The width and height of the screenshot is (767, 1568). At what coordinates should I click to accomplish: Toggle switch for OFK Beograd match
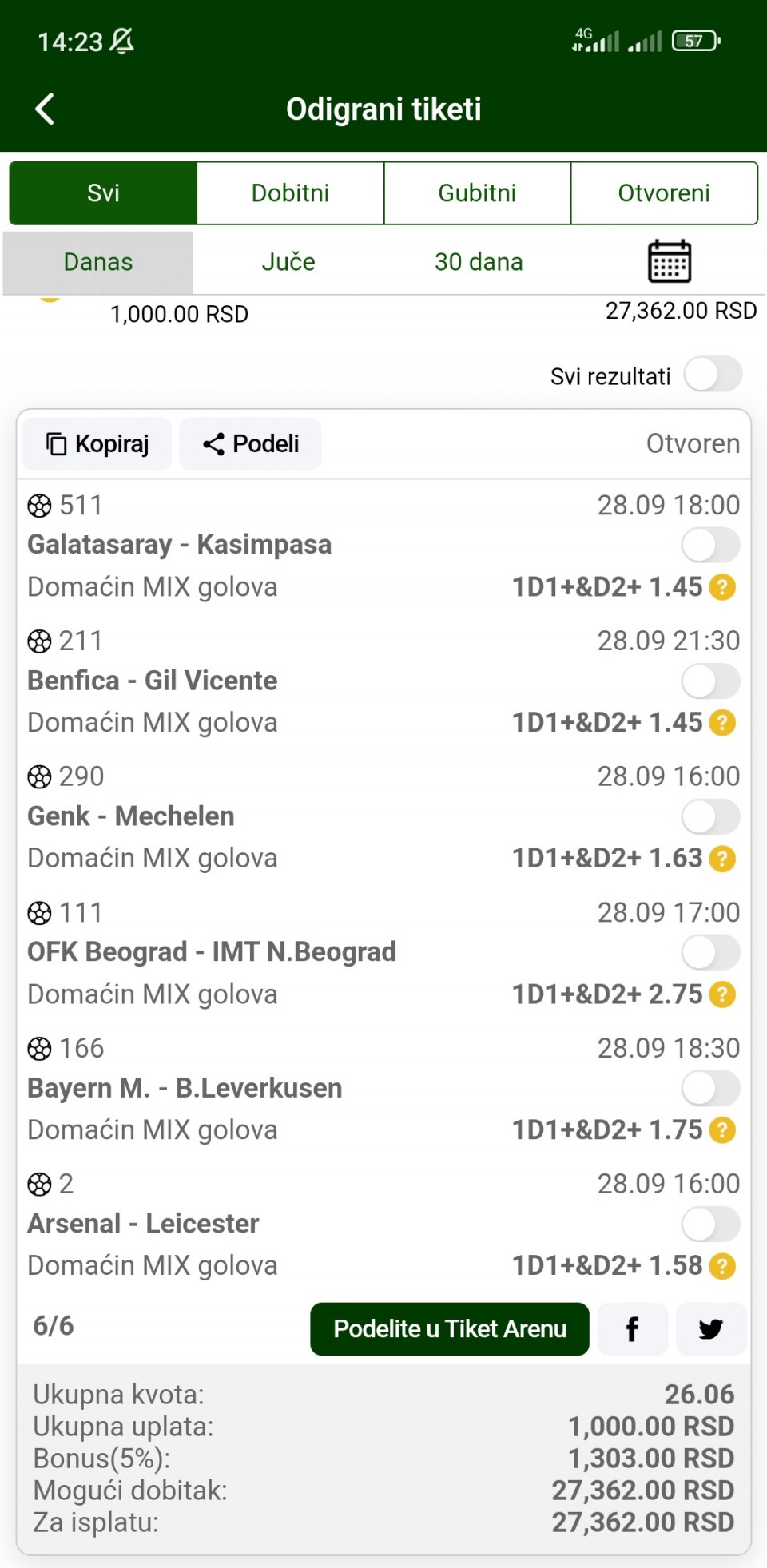click(x=710, y=953)
